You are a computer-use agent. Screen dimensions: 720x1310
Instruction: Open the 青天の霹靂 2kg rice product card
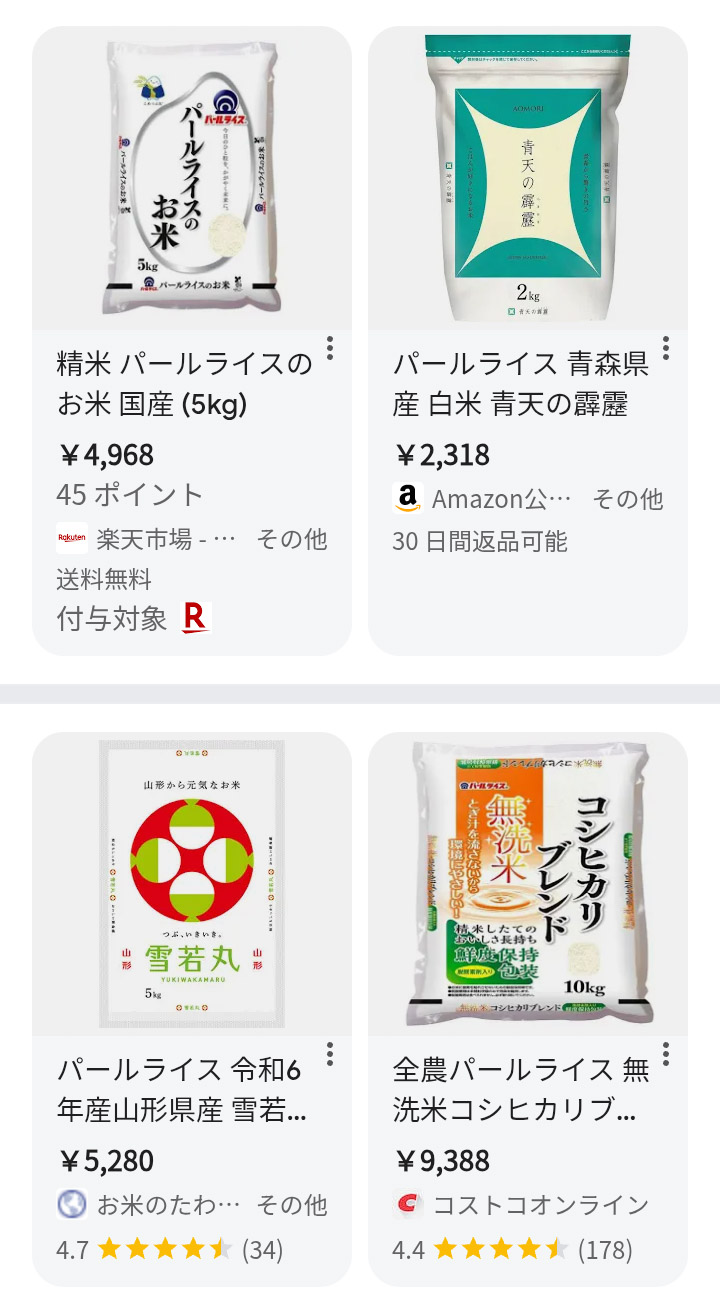[528, 340]
